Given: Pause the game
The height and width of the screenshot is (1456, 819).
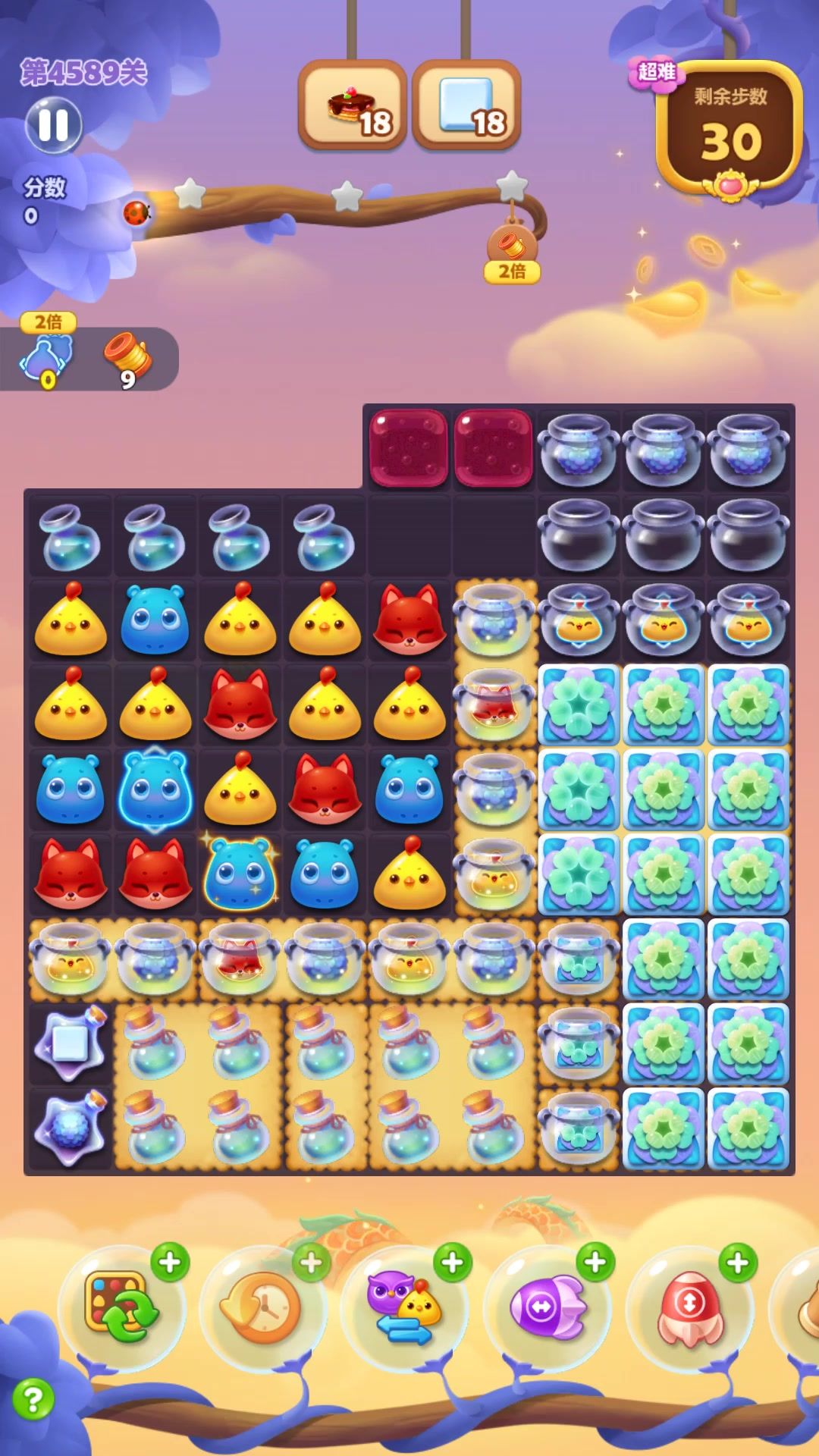Looking at the screenshot, I should [x=53, y=124].
